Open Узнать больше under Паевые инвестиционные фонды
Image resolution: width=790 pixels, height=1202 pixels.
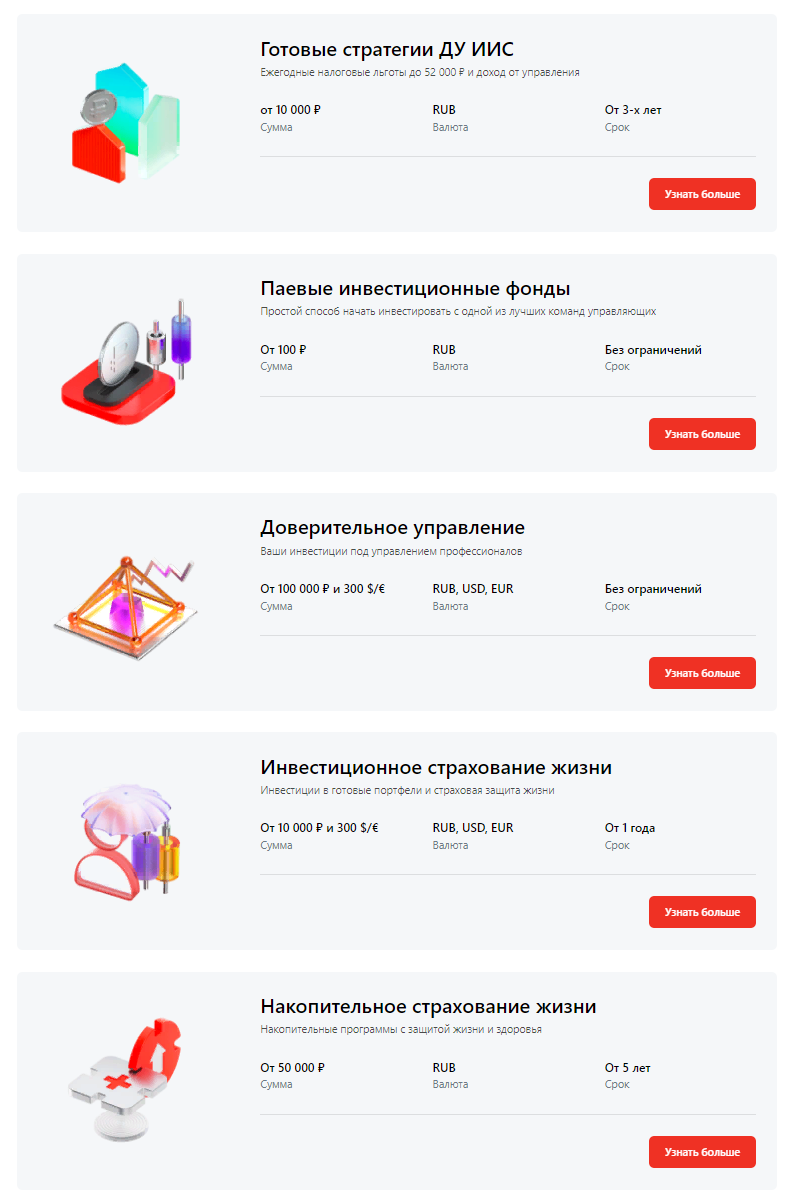coord(702,434)
